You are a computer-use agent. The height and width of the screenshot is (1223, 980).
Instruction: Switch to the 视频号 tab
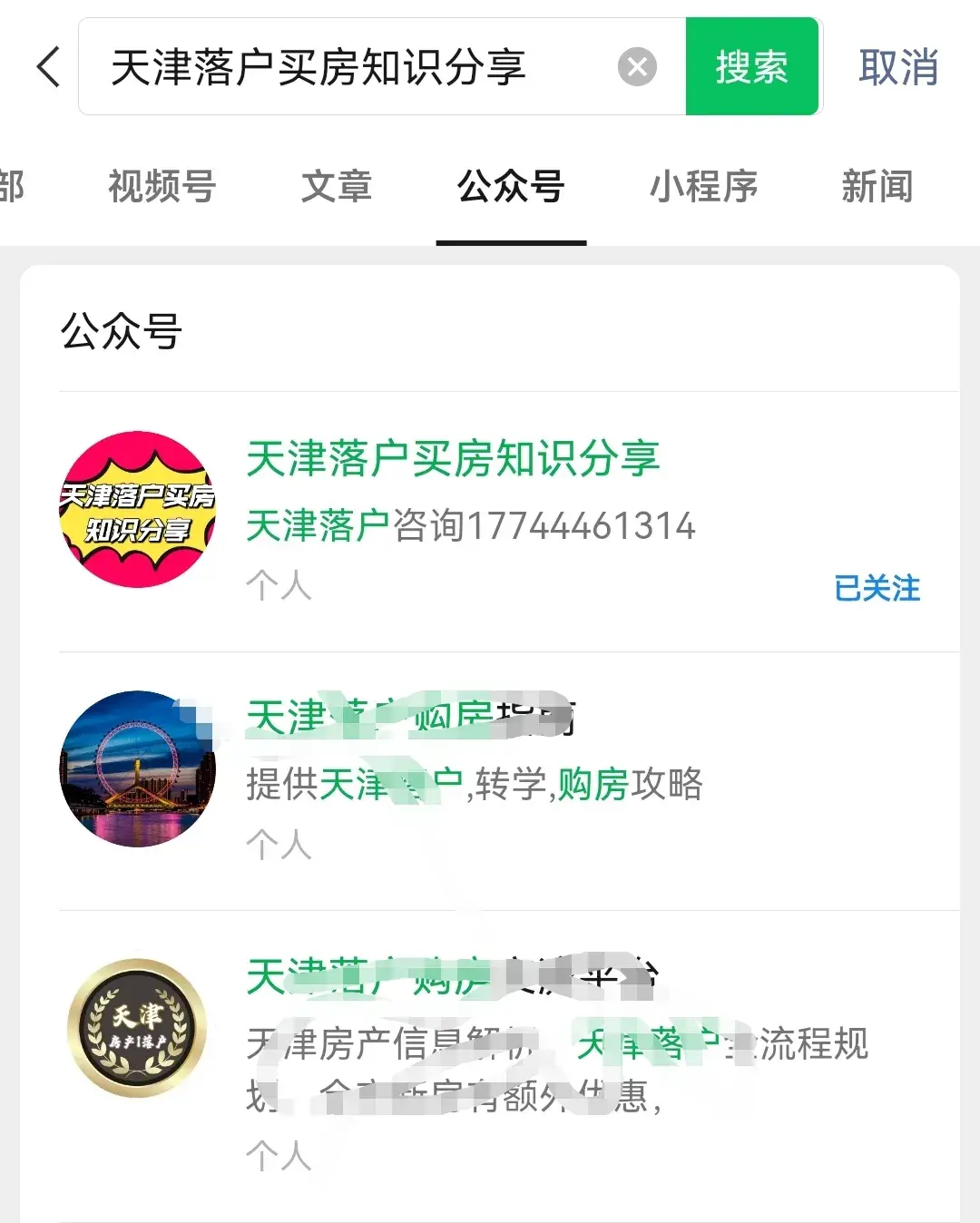(x=162, y=187)
